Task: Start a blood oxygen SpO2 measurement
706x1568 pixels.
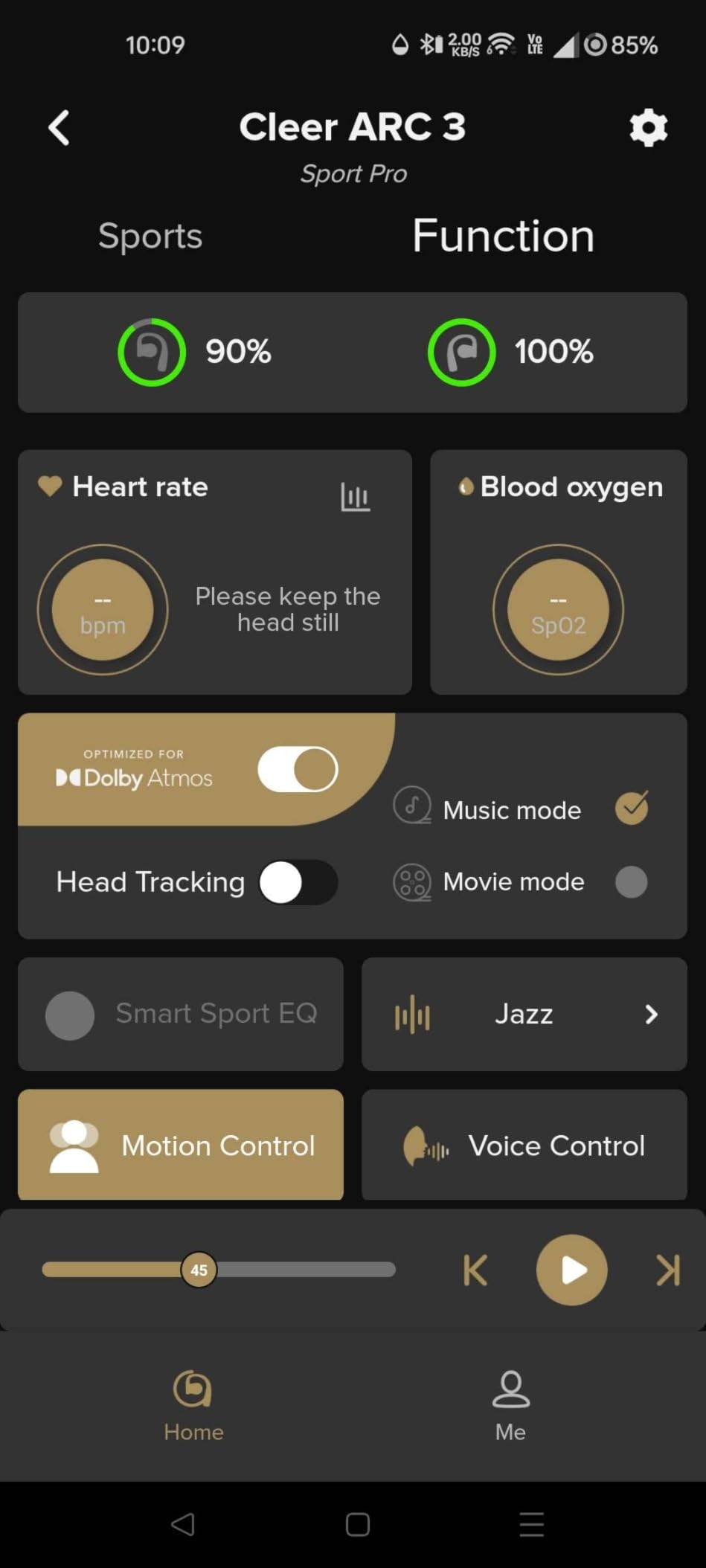Action: pyautogui.click(x=558, y=610)
